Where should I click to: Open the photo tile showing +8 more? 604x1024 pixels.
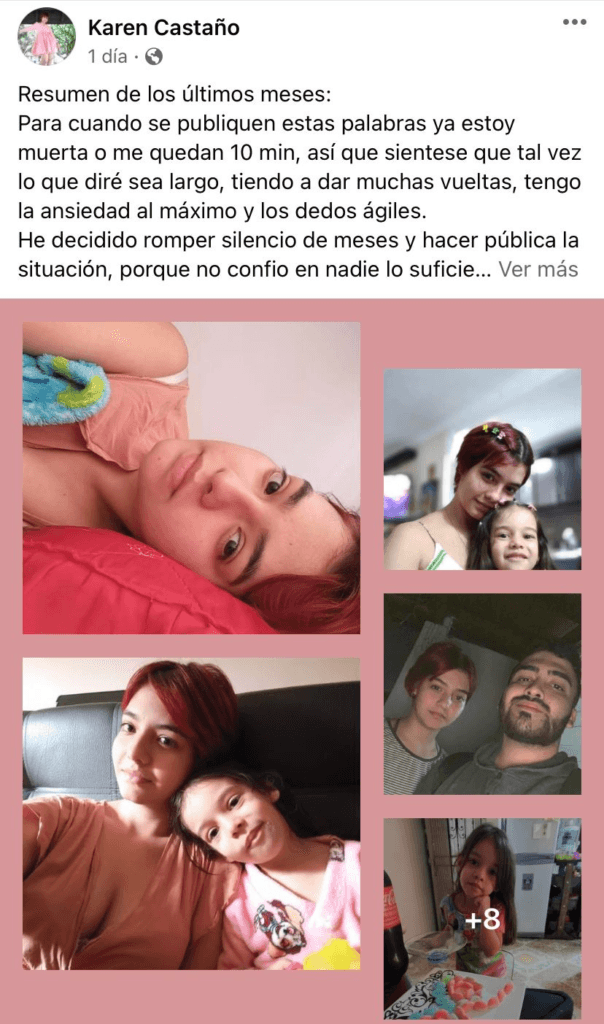[482, 917]
